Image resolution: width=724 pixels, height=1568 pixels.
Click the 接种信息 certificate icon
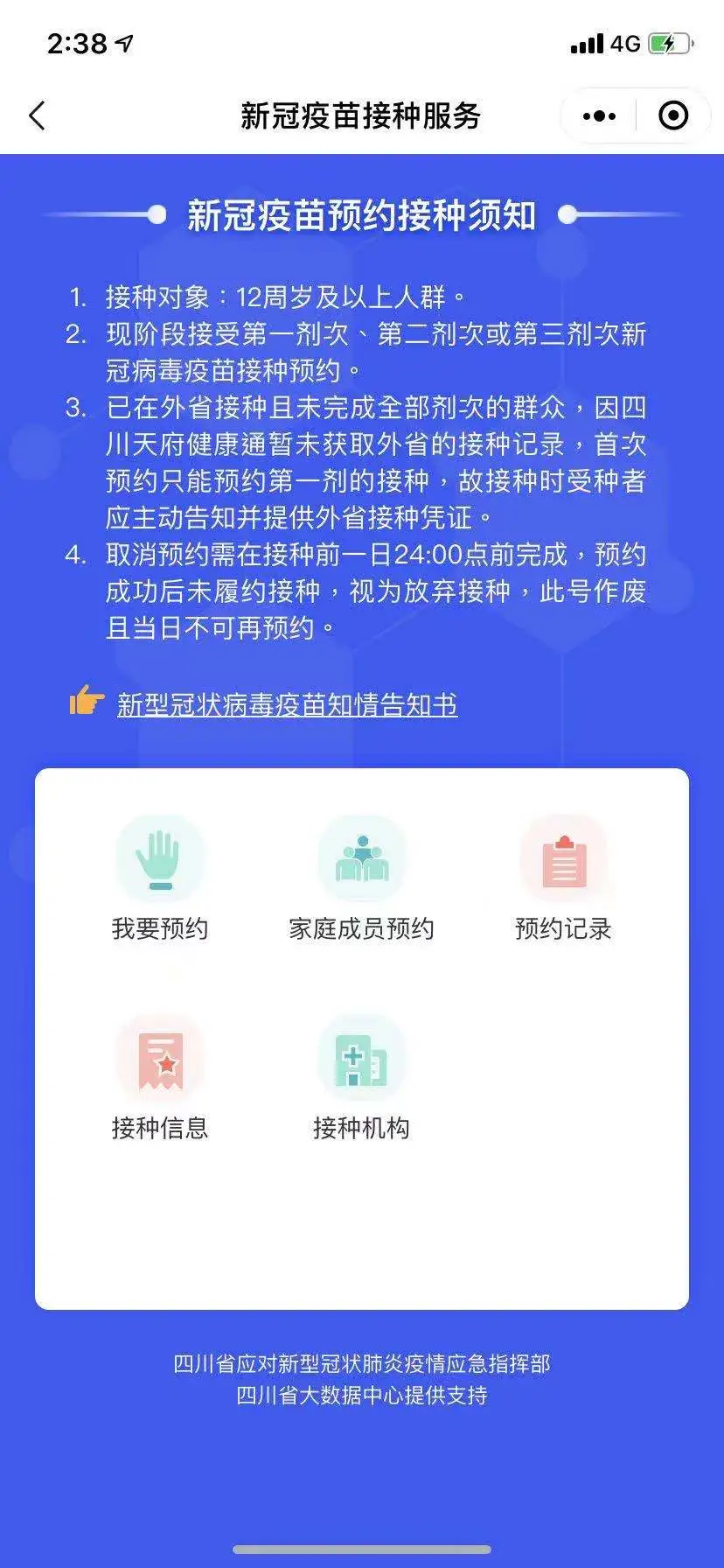(x=160, y=1059)
